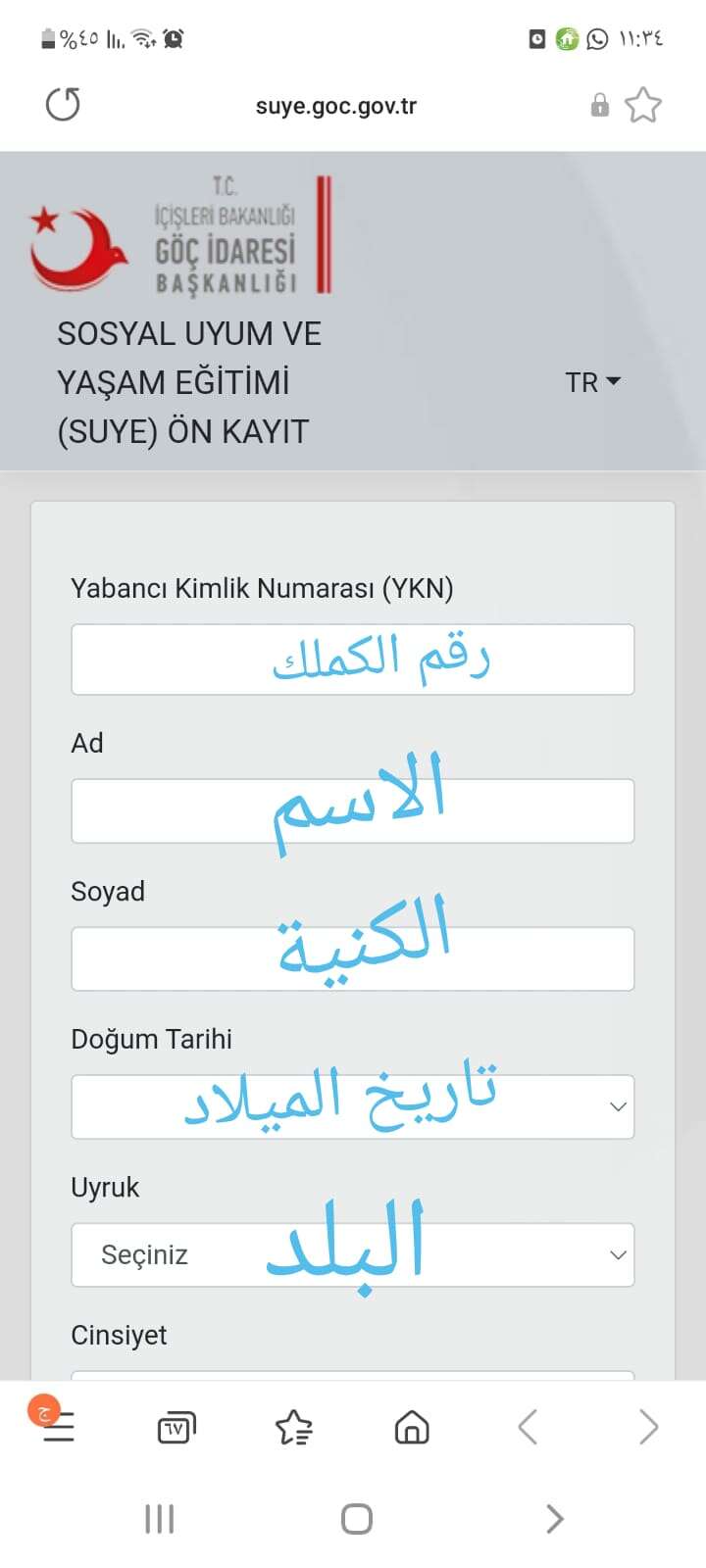Open the TR language dropdown
The height and width of the screenshot is (1568, 706).
[592, 382]
